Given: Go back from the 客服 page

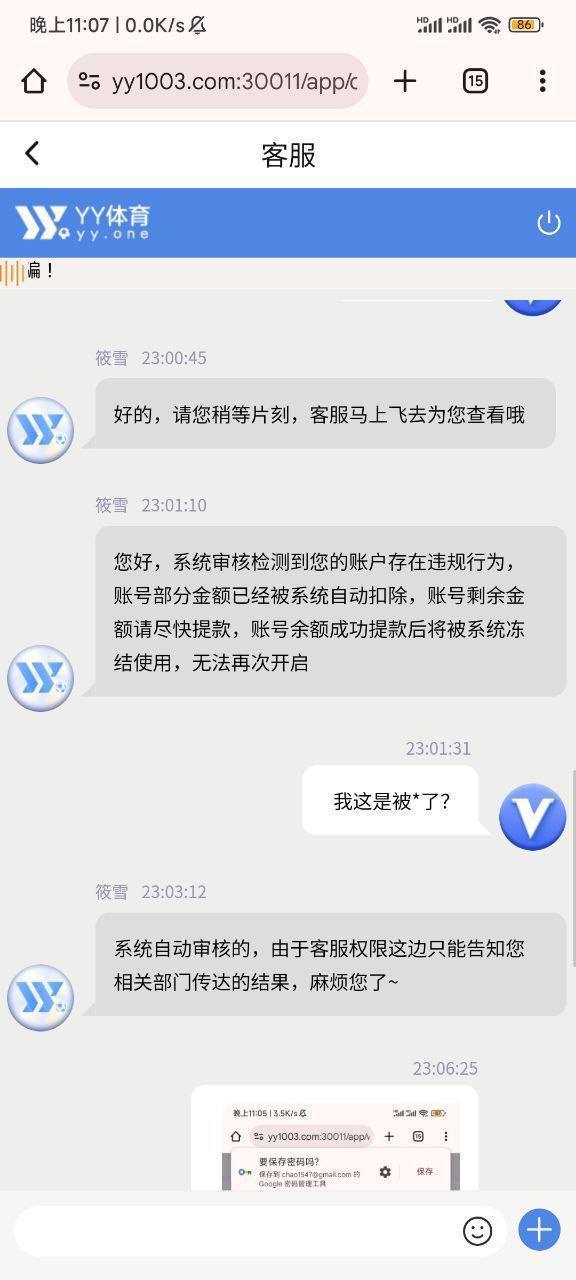Looking at the screenshot, I should (x=32, y=153).
